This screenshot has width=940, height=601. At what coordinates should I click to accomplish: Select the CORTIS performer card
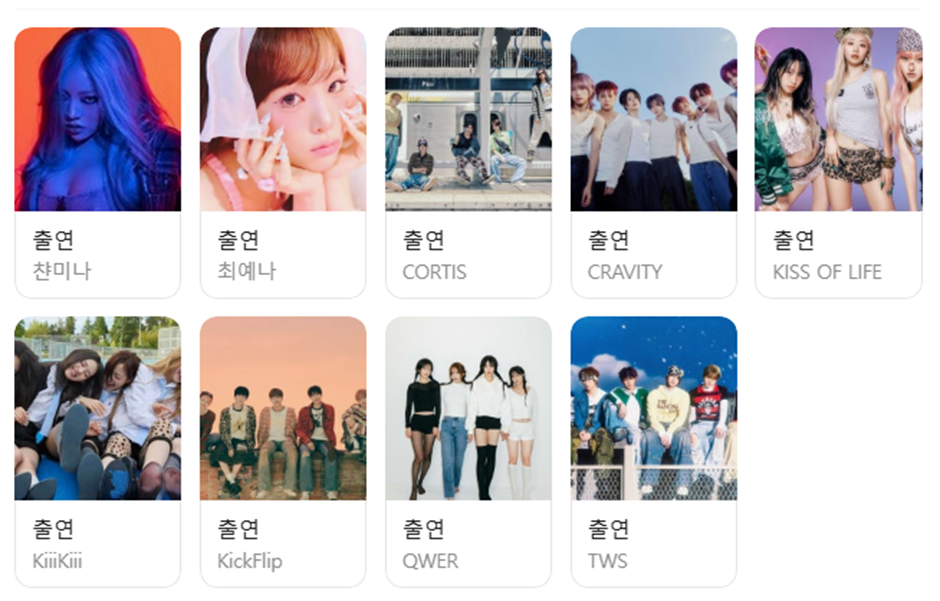(x=468, y=162)
